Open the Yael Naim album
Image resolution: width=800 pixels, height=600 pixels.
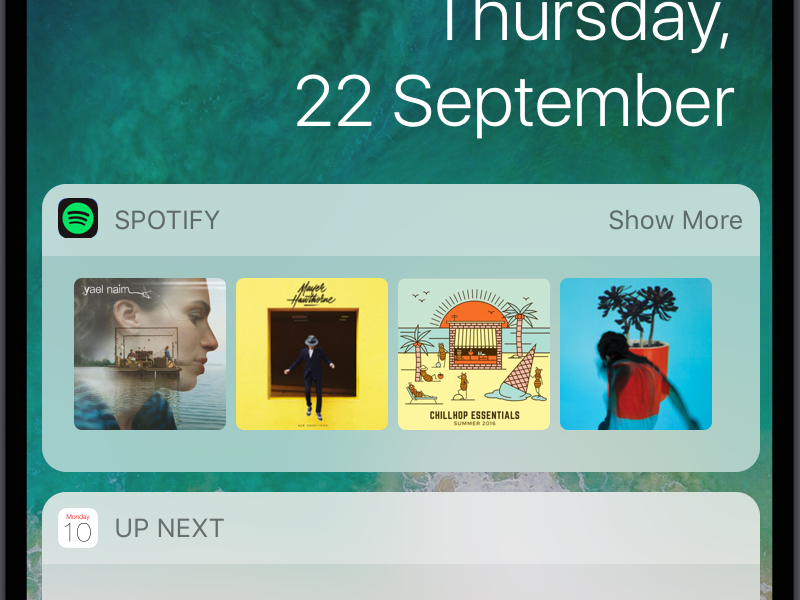click(150, 354)
